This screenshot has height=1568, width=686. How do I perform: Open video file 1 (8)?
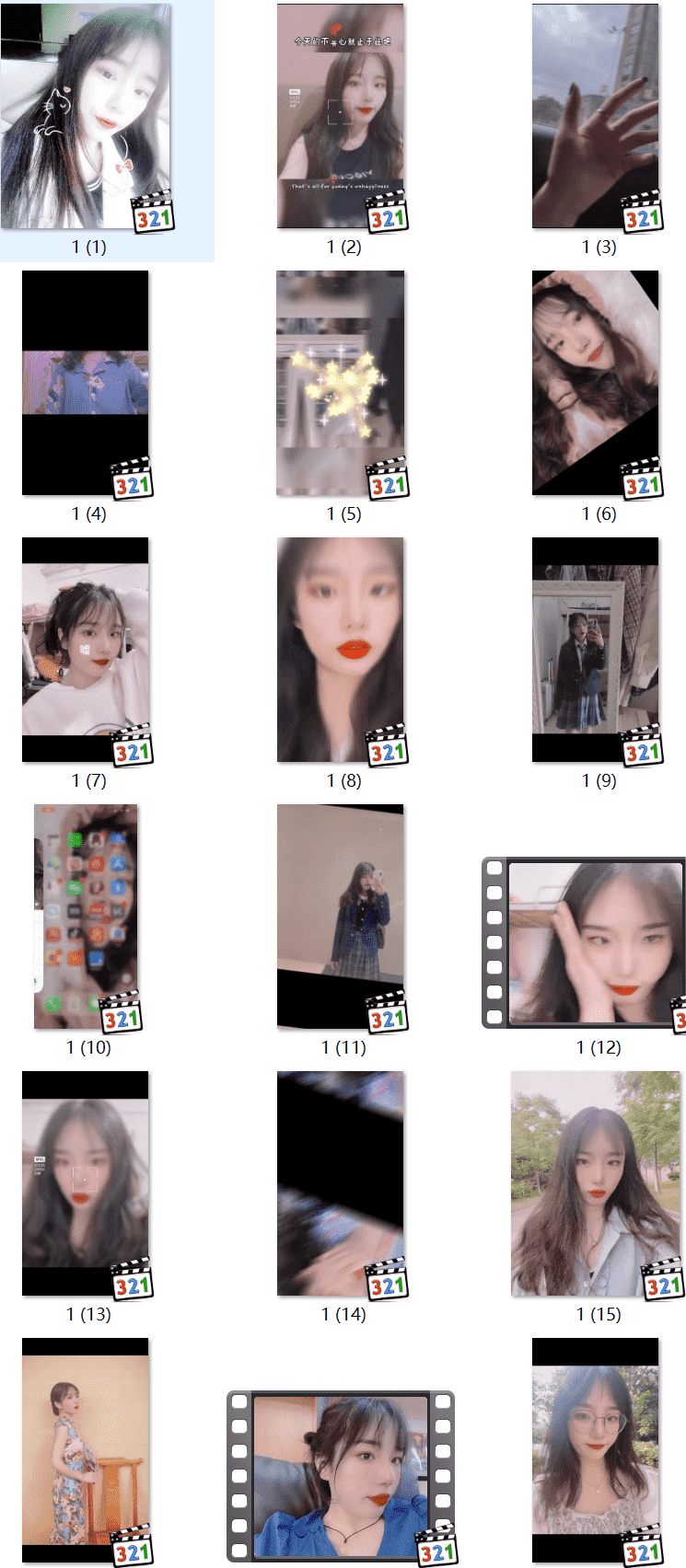(341, 651)
